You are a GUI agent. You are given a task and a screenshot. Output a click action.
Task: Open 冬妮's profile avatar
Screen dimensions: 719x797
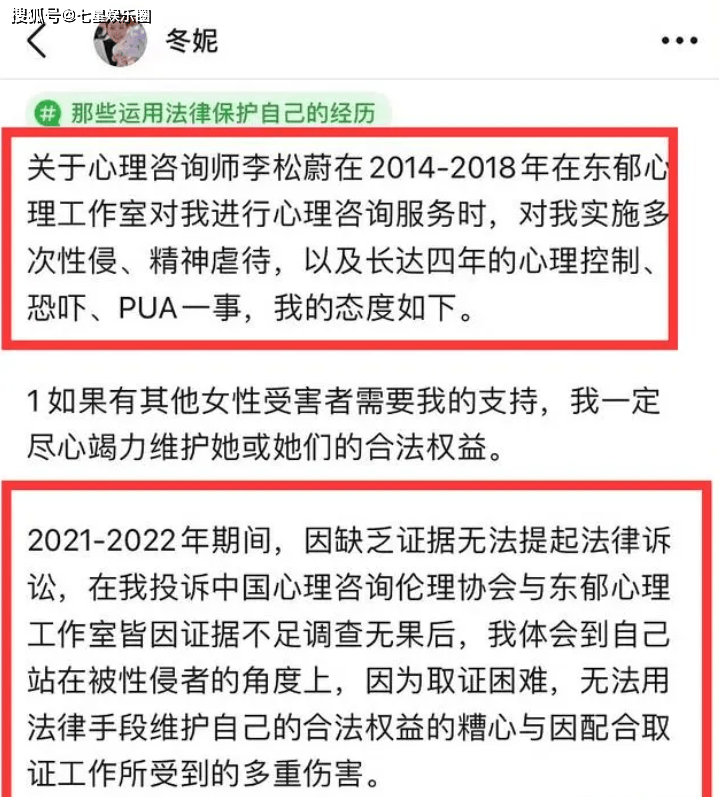point(120,42)
